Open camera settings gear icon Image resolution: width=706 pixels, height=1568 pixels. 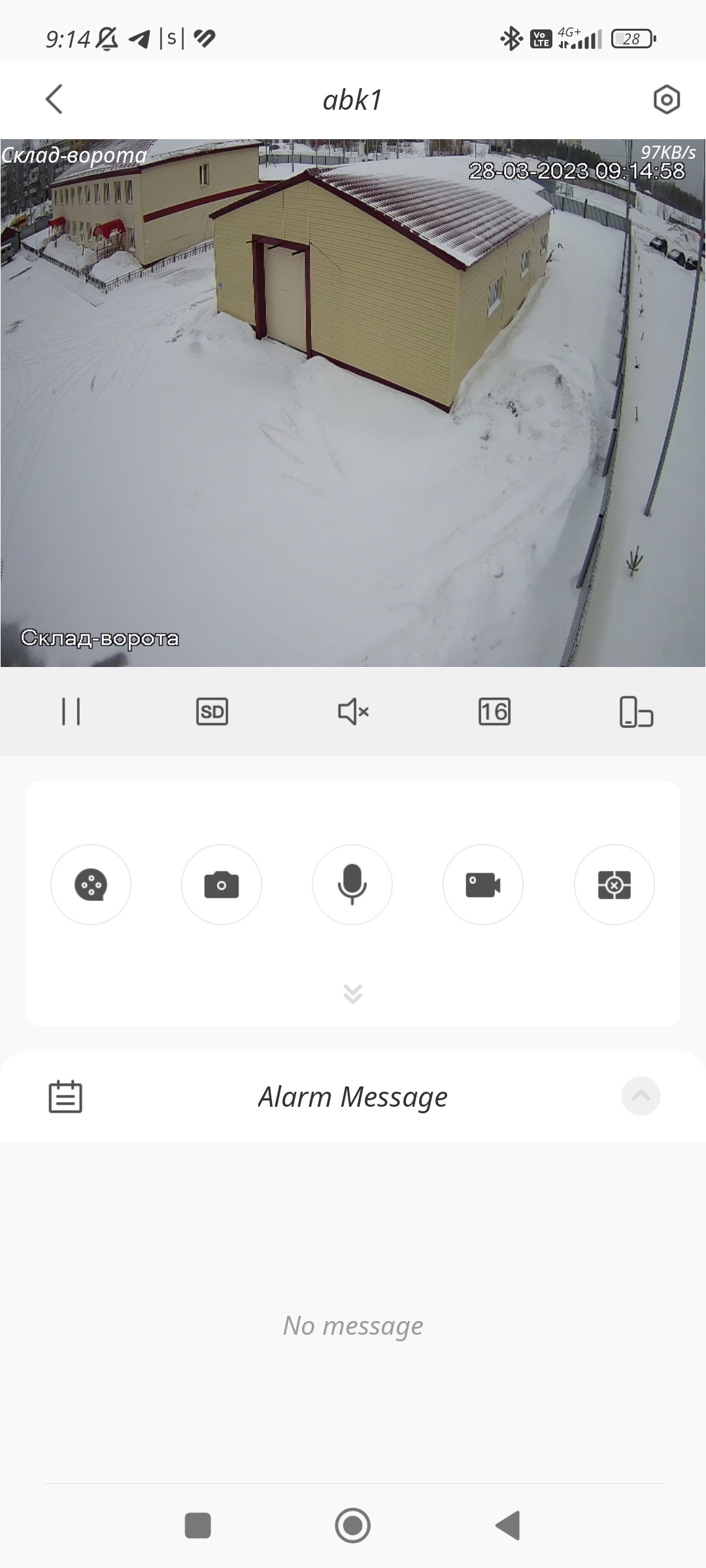pos(666,100)
